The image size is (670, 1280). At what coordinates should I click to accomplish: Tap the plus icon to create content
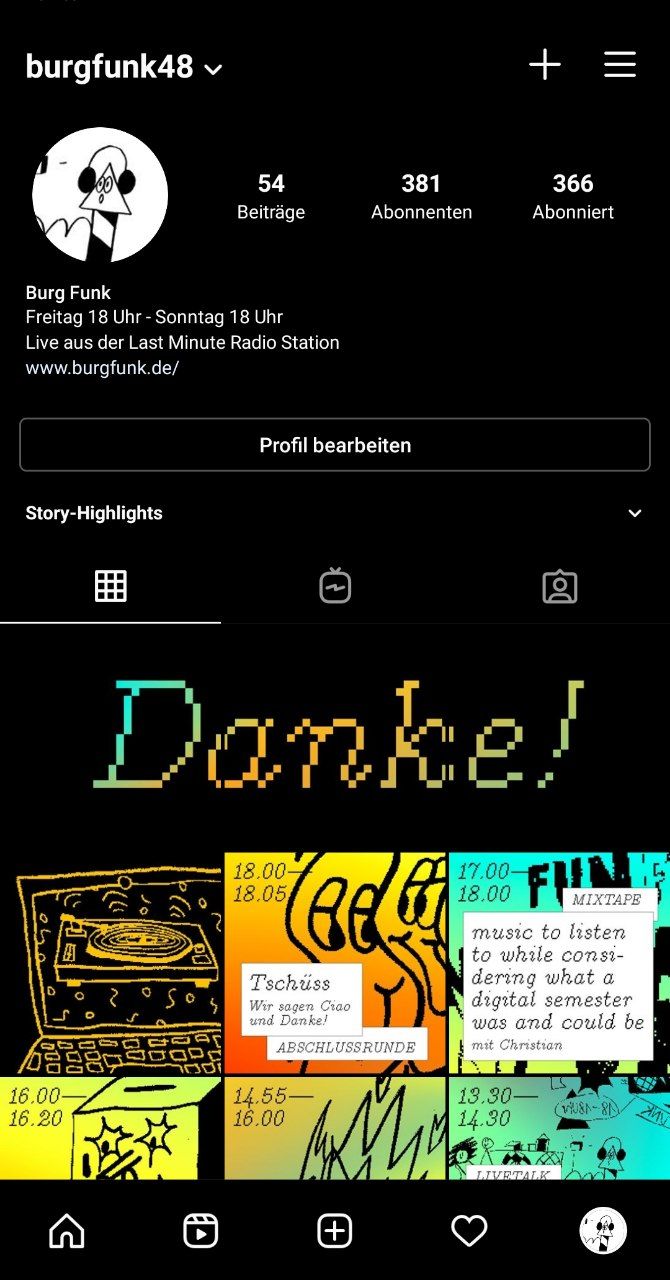point(545,65)
